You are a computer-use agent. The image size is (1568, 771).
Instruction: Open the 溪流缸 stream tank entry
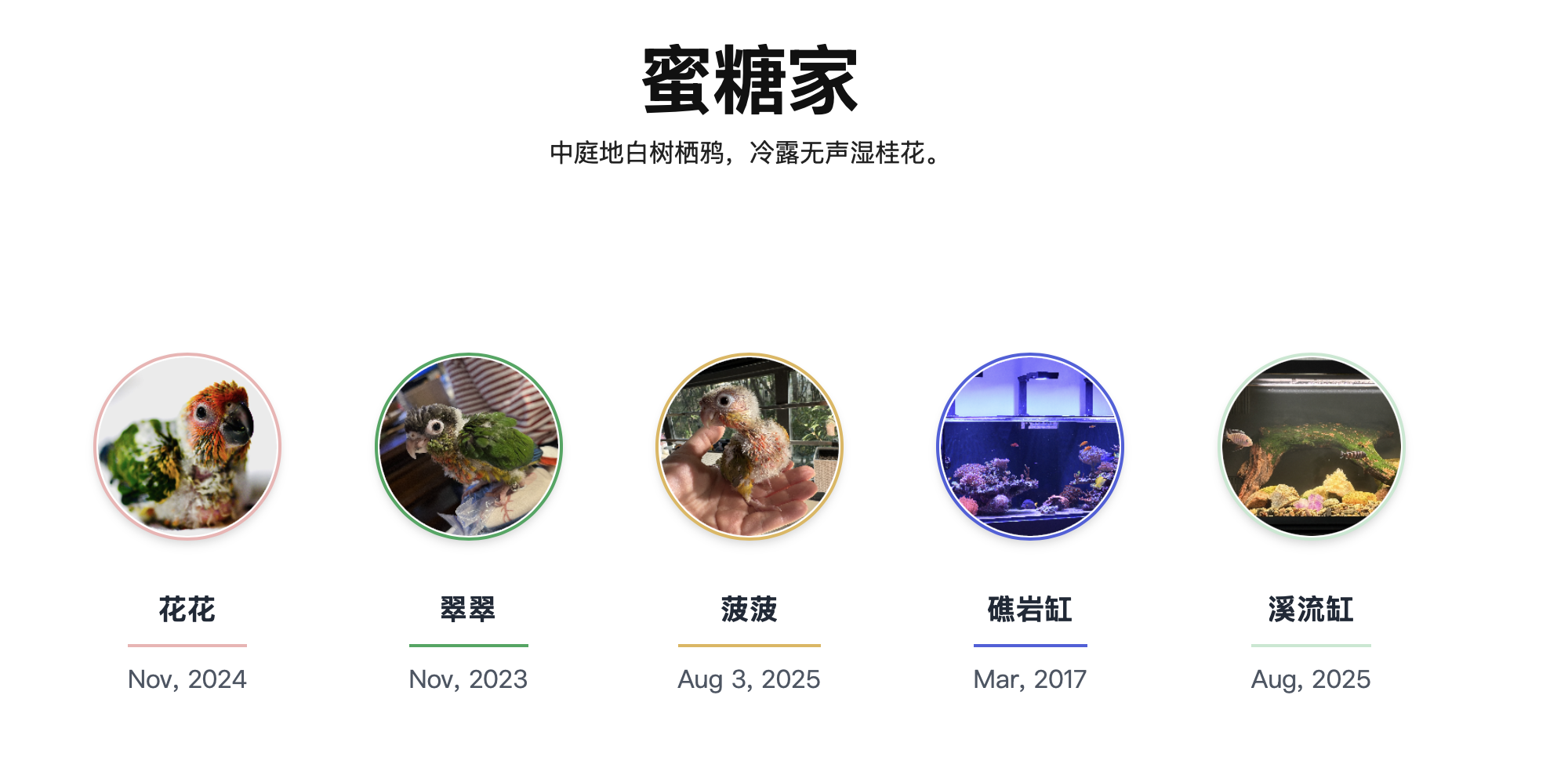(x=1311, y=447)
